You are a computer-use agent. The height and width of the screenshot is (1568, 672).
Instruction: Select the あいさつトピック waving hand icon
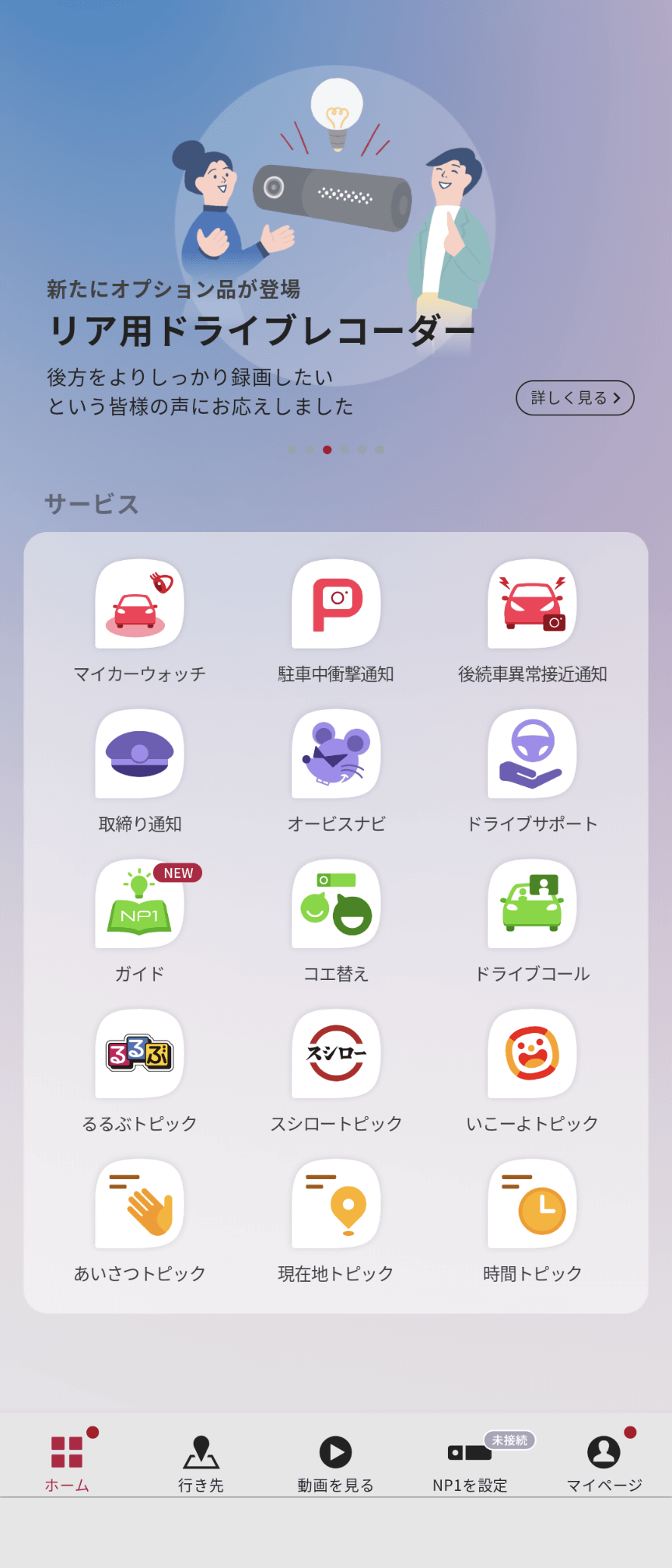coord(139,1204)
